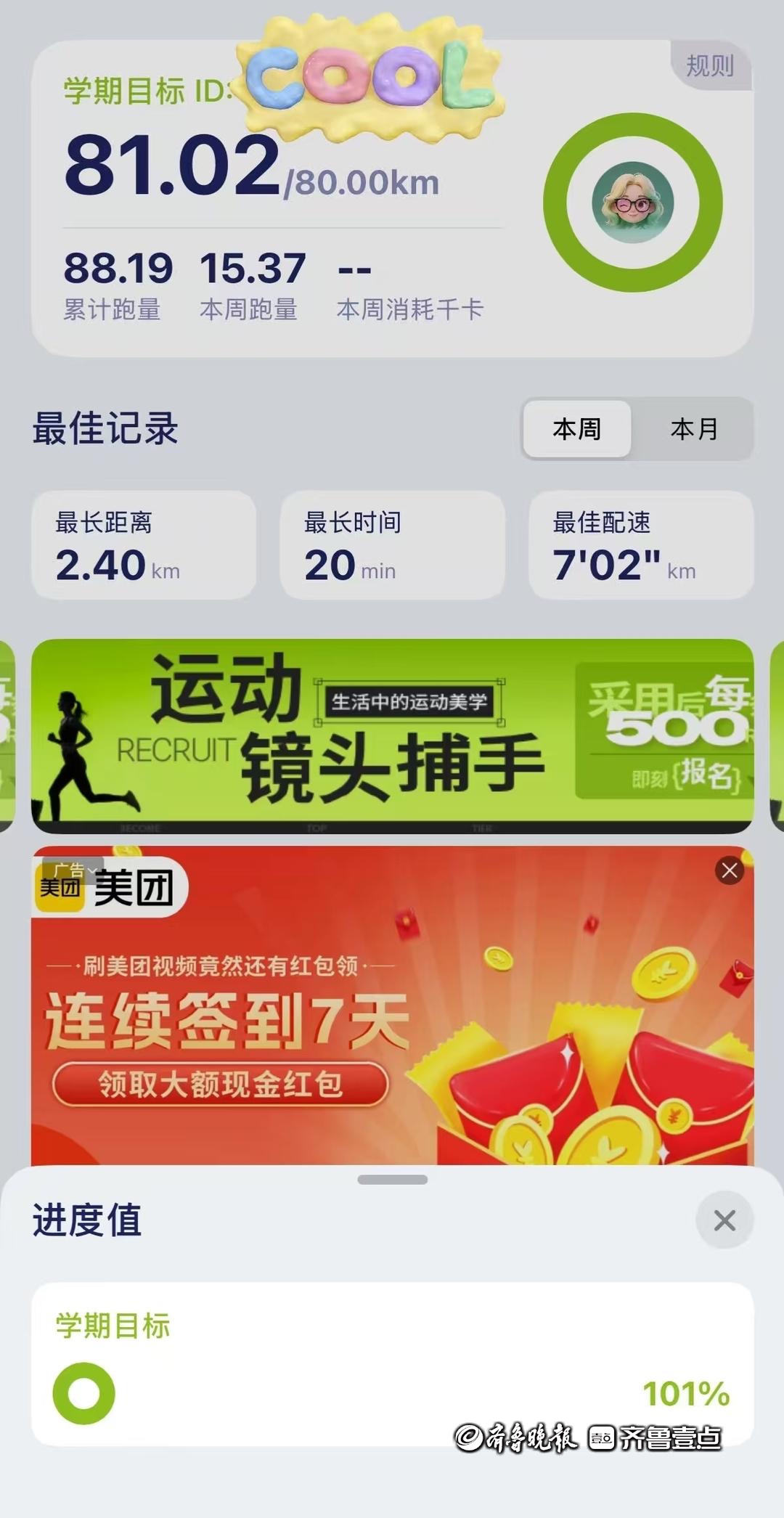Open the 规则 rules button
Screen dimensions: 784x1518
click(x=709, y=66)
